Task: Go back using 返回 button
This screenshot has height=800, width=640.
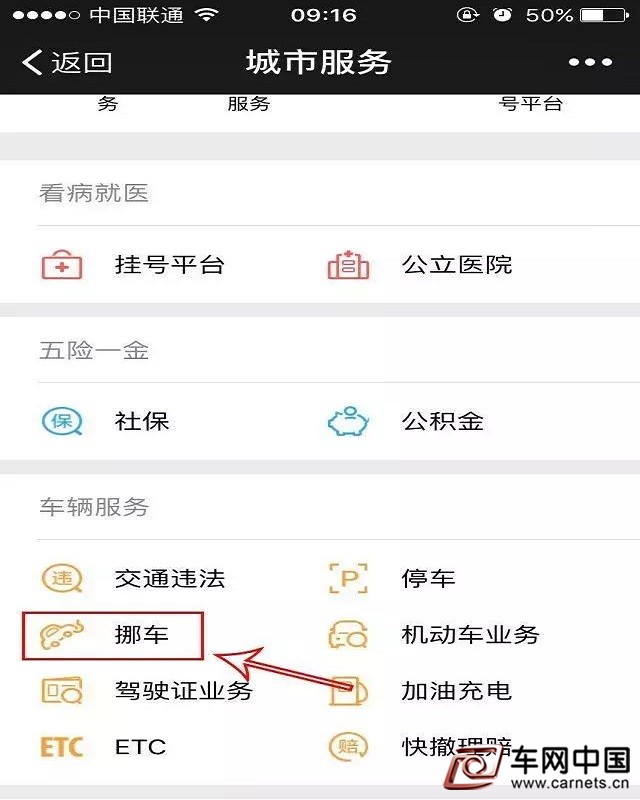Action: point(66,62)
